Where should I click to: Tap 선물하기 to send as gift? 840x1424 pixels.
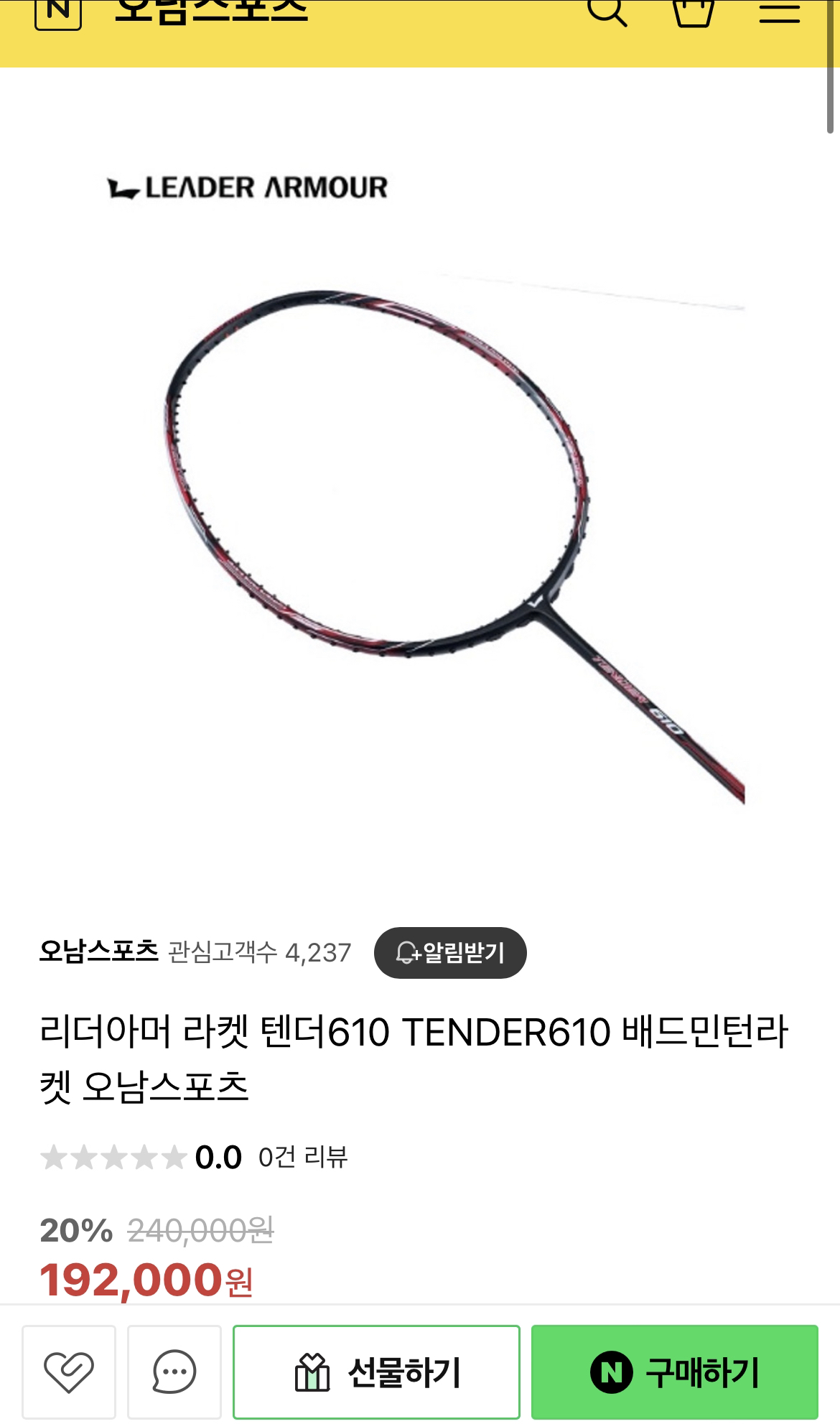376,1372
